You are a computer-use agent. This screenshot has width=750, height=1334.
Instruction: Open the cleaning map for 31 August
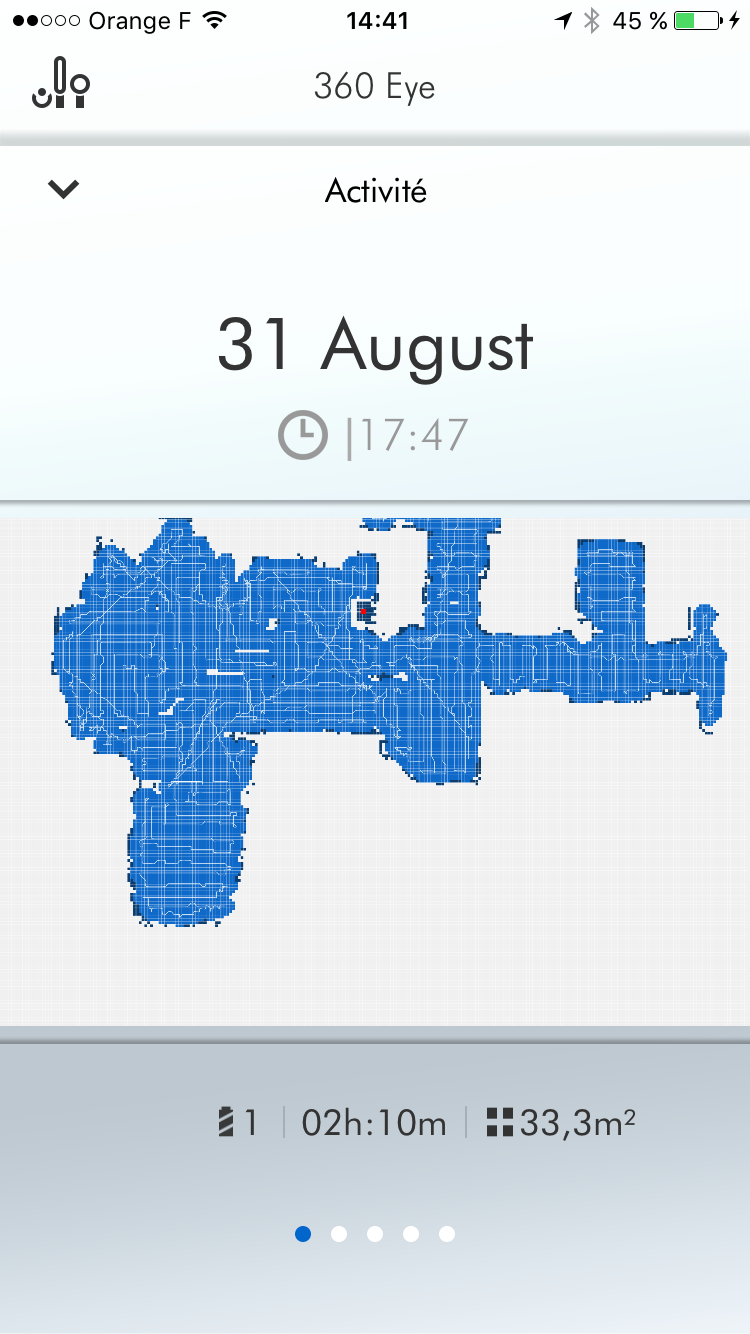pyautogui.click(x=387, y=722)
